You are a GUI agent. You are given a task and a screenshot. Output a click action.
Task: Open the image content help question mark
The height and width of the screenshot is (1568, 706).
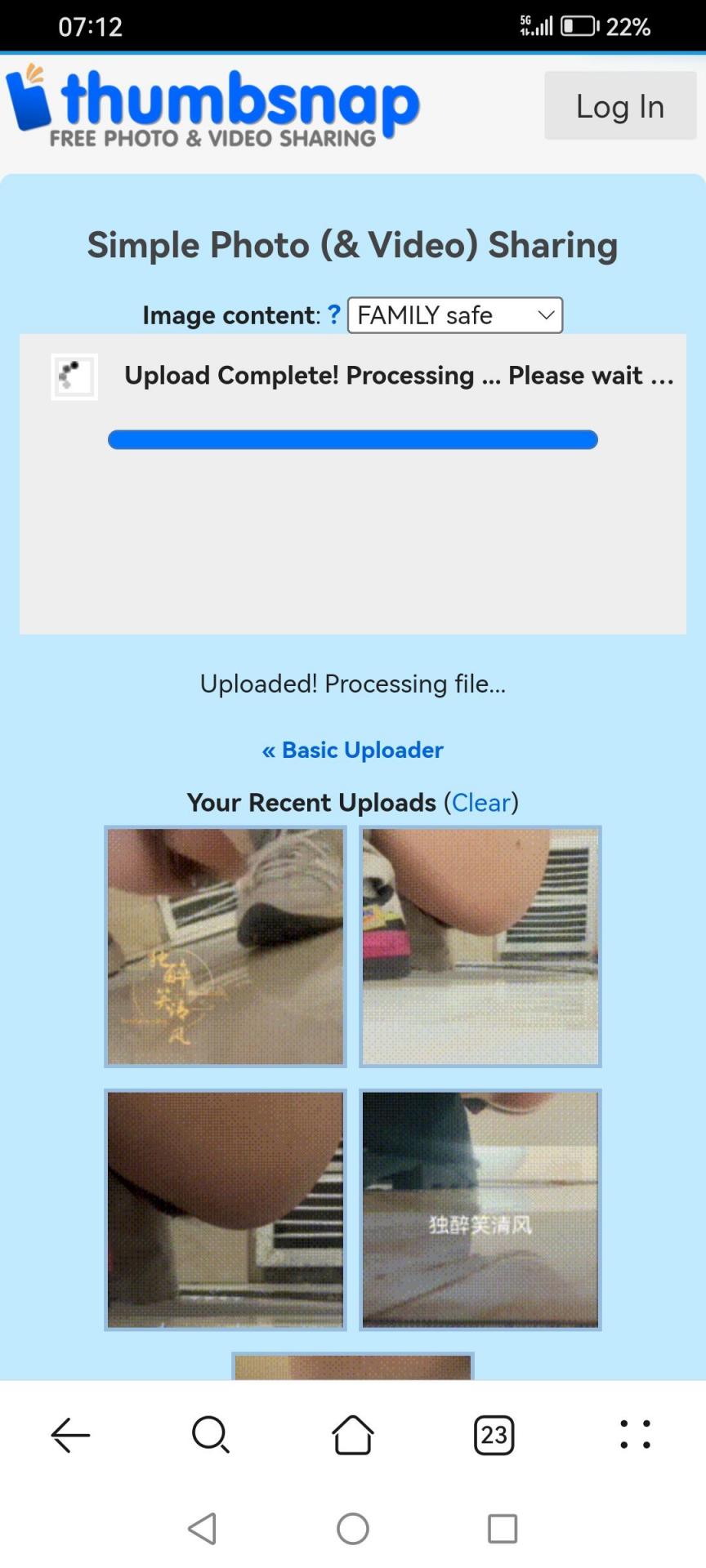coord(333,314)
